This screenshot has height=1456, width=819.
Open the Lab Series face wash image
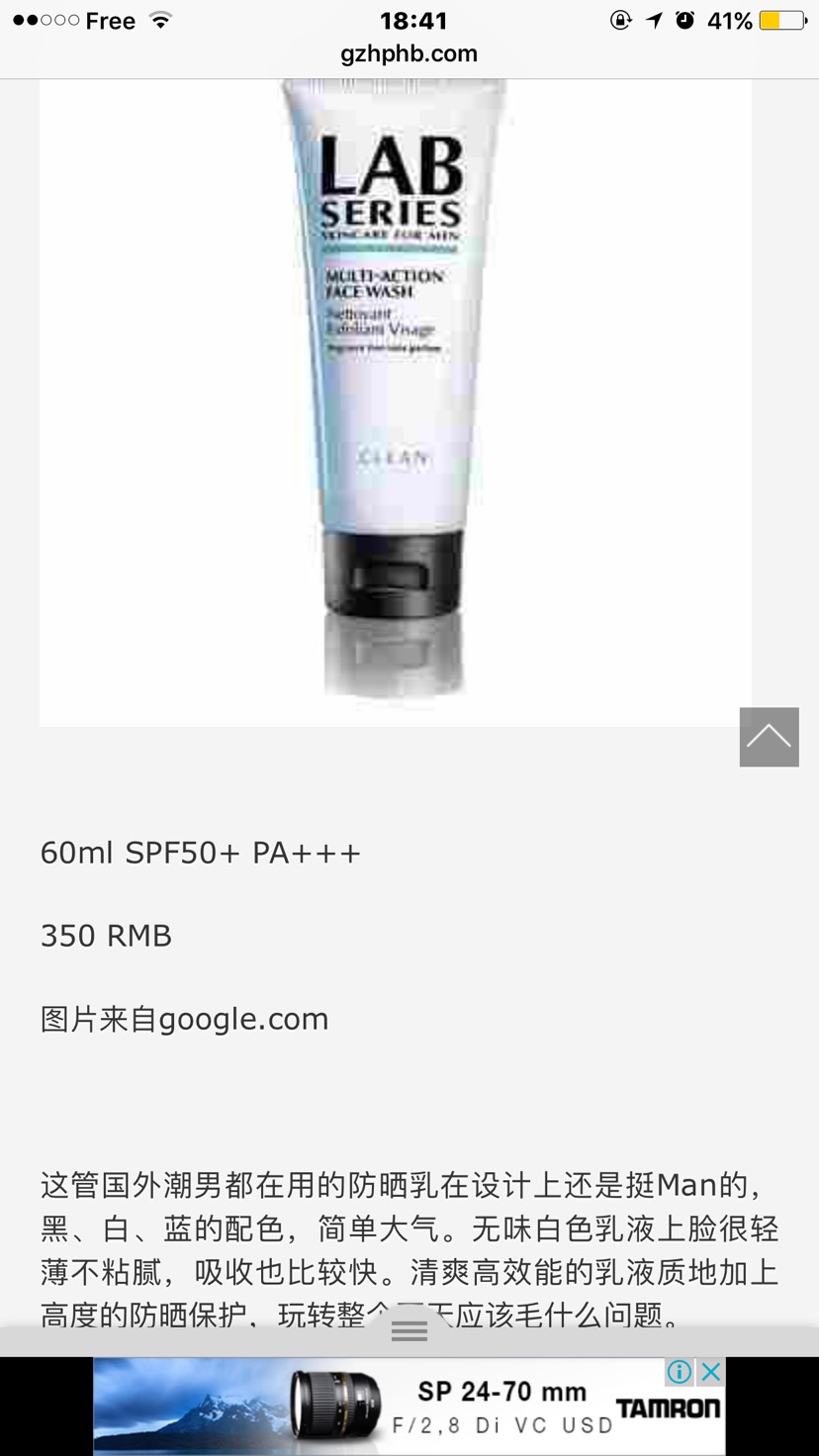pos(396,403)
